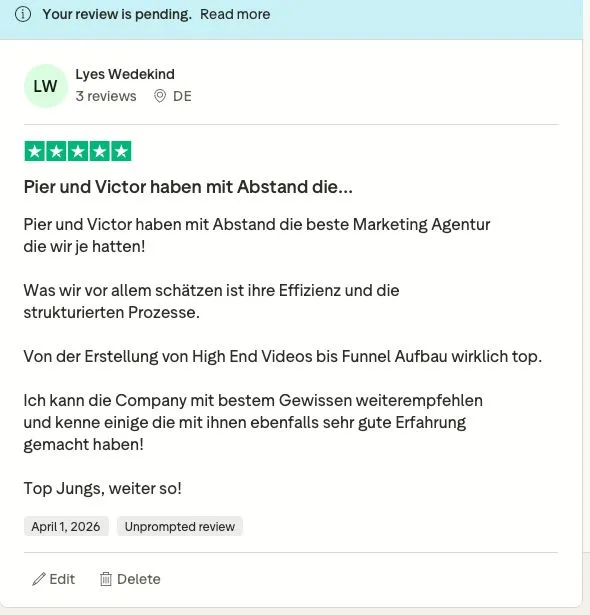The width and height of the screenshot is (590, 615).
Task: Tap the LW profile avatar
Action: coord(46,86)
